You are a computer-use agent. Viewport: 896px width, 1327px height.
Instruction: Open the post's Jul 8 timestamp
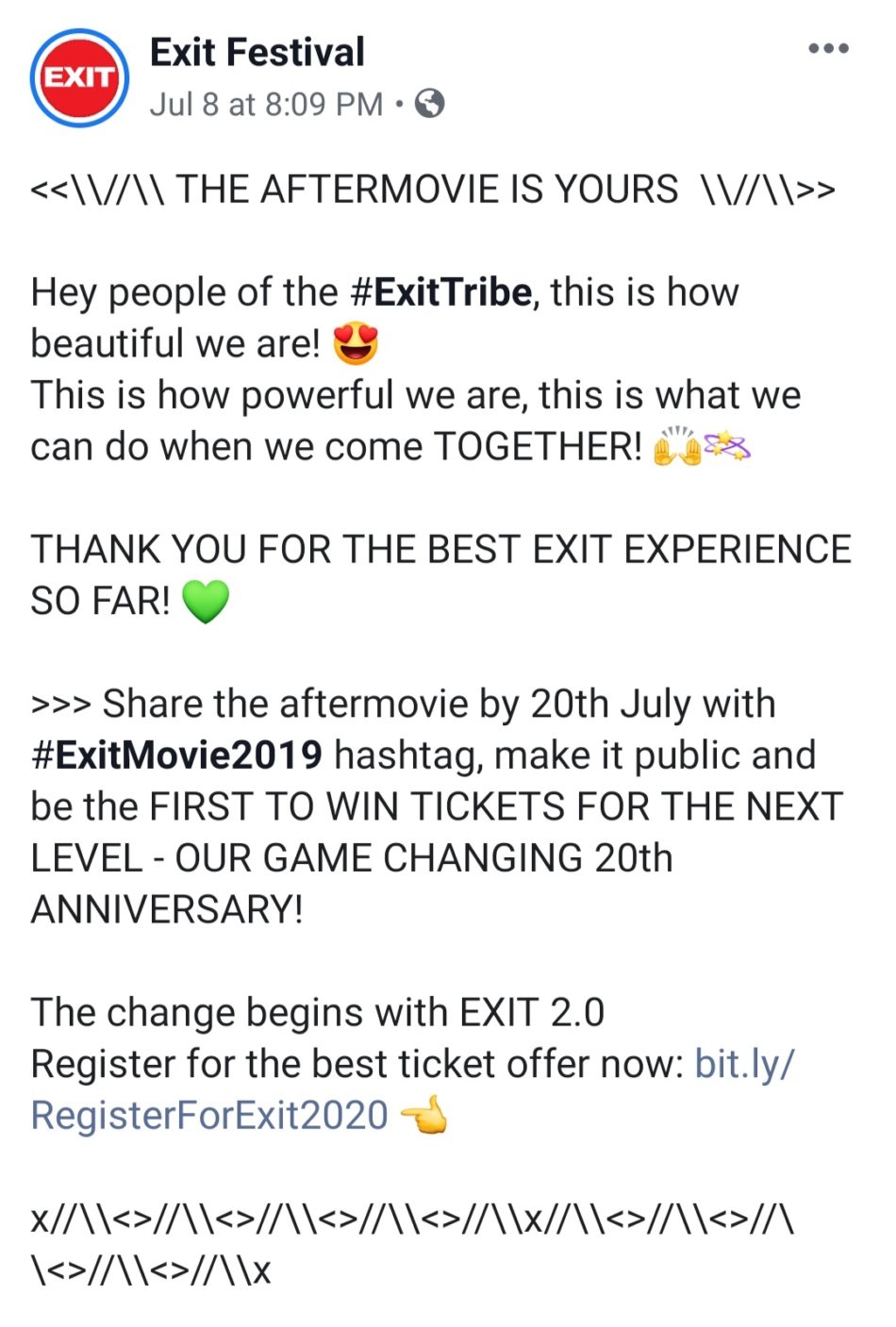(266, 104)
